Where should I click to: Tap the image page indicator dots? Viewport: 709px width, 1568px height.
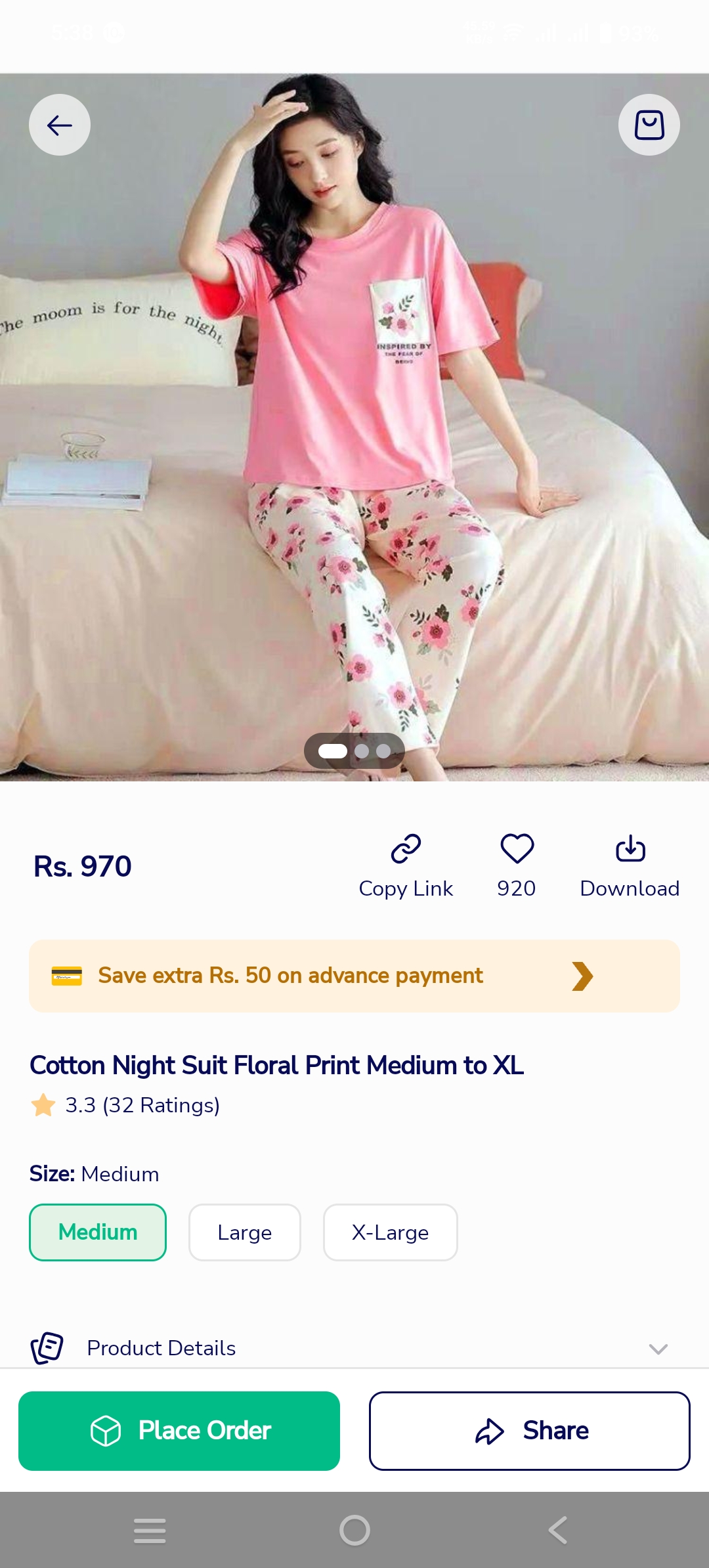pos(354,751)
